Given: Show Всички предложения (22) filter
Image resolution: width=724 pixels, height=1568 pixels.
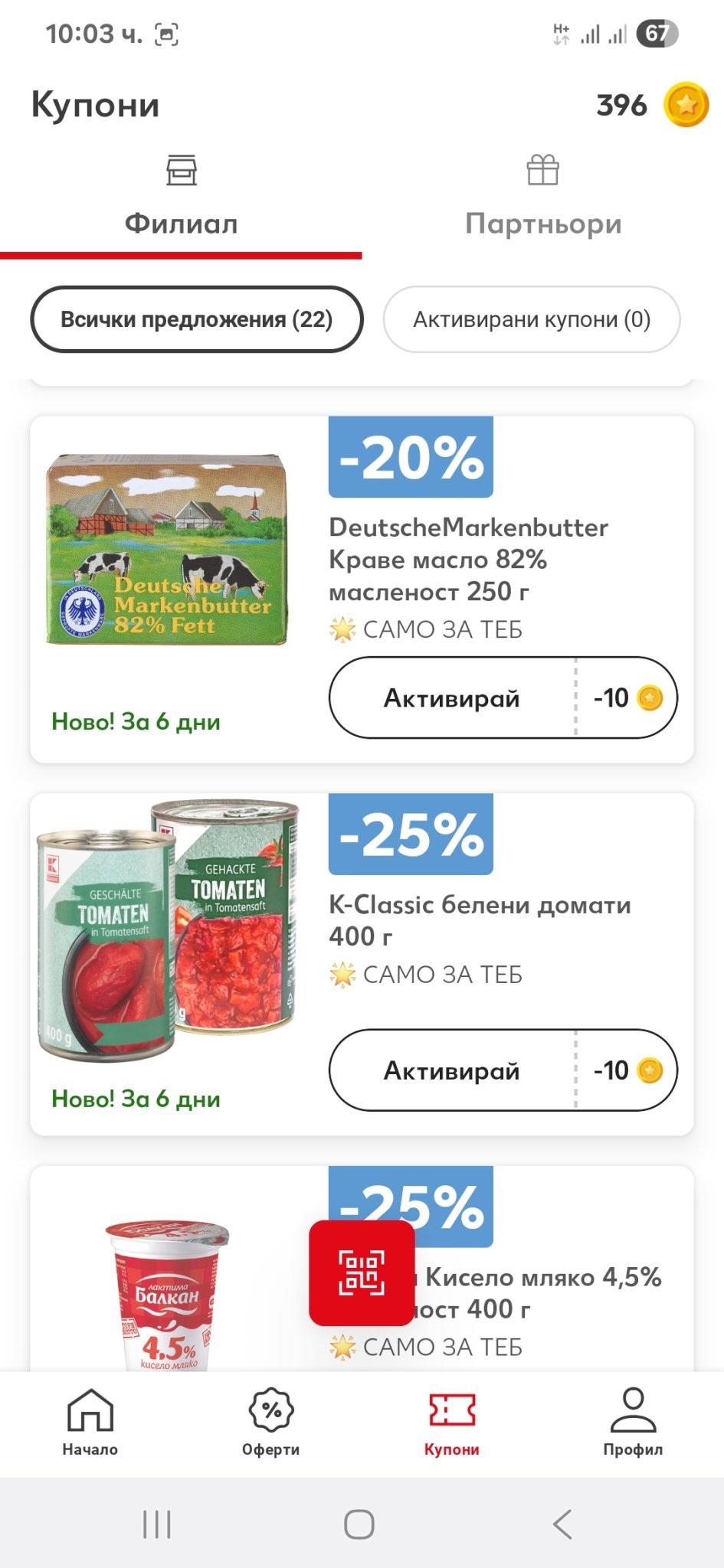Looking at the screenshot, I should coord(196,319).
